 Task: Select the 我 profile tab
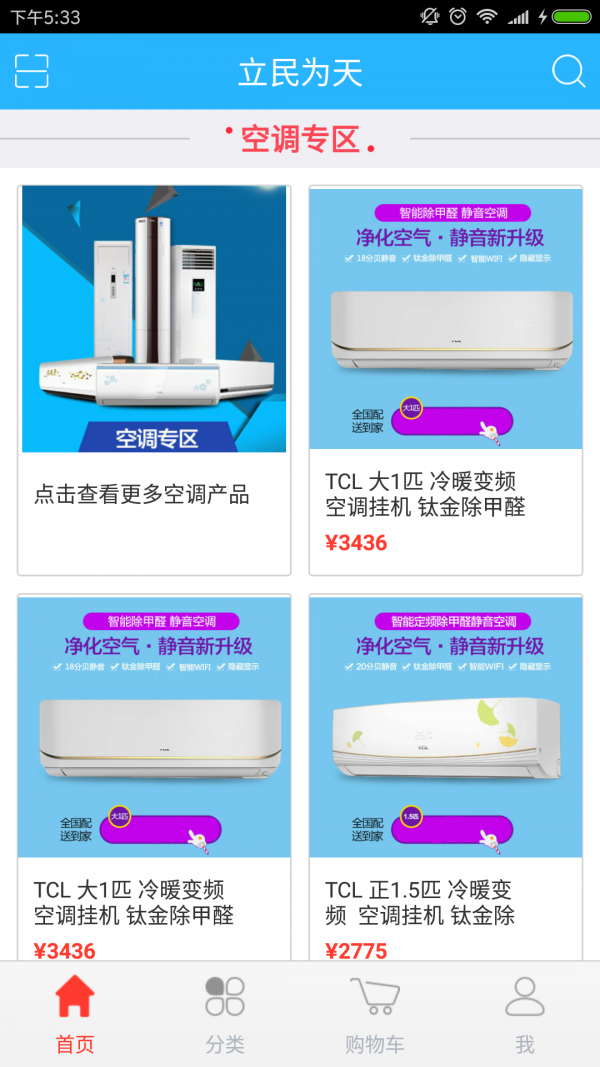[525, 1015]
